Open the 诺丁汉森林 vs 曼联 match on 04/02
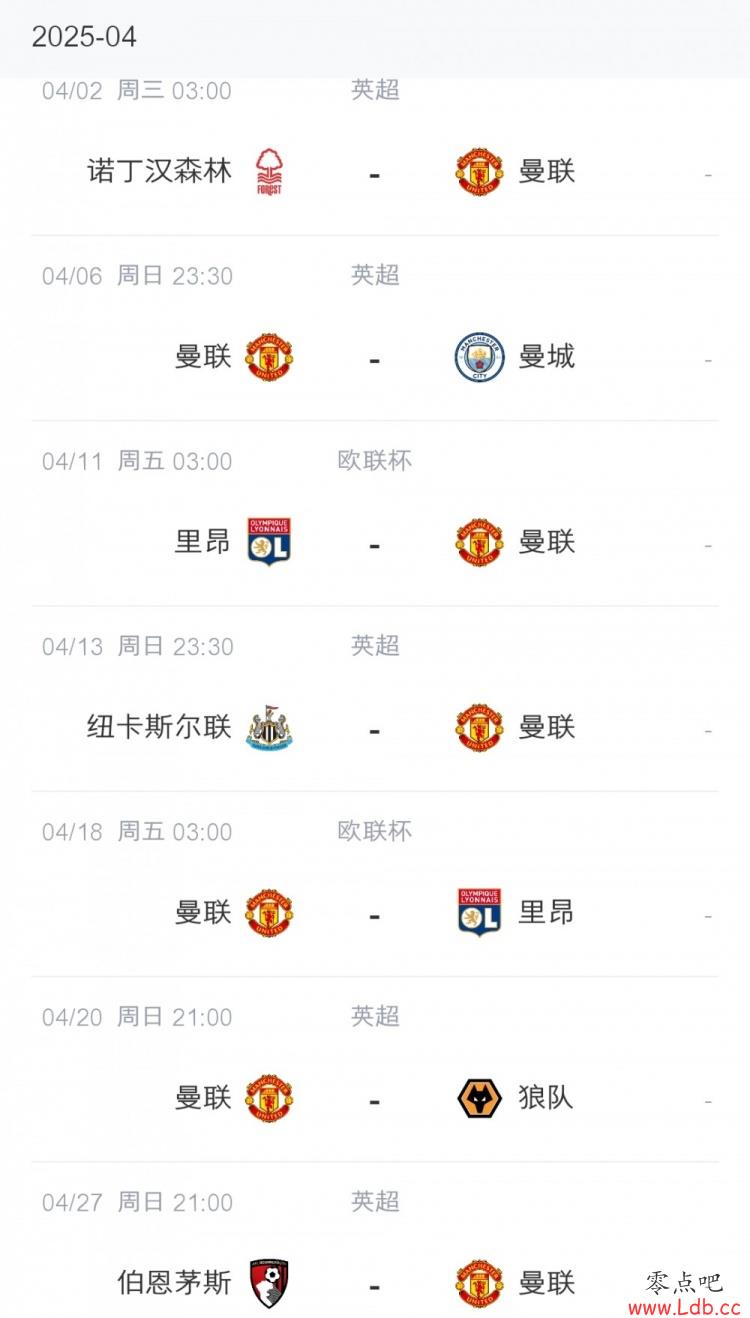 pos(375,157)
